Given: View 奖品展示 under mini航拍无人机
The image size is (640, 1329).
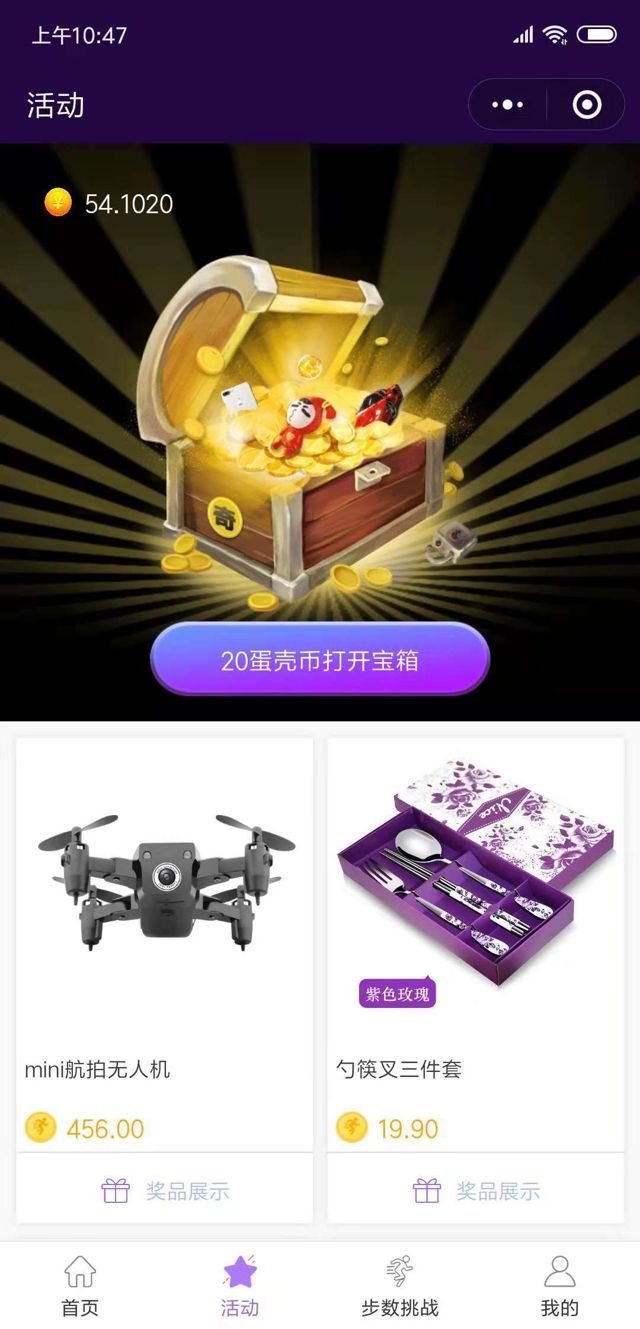Looking at the screenshot, I should [x=165, y=1190].
